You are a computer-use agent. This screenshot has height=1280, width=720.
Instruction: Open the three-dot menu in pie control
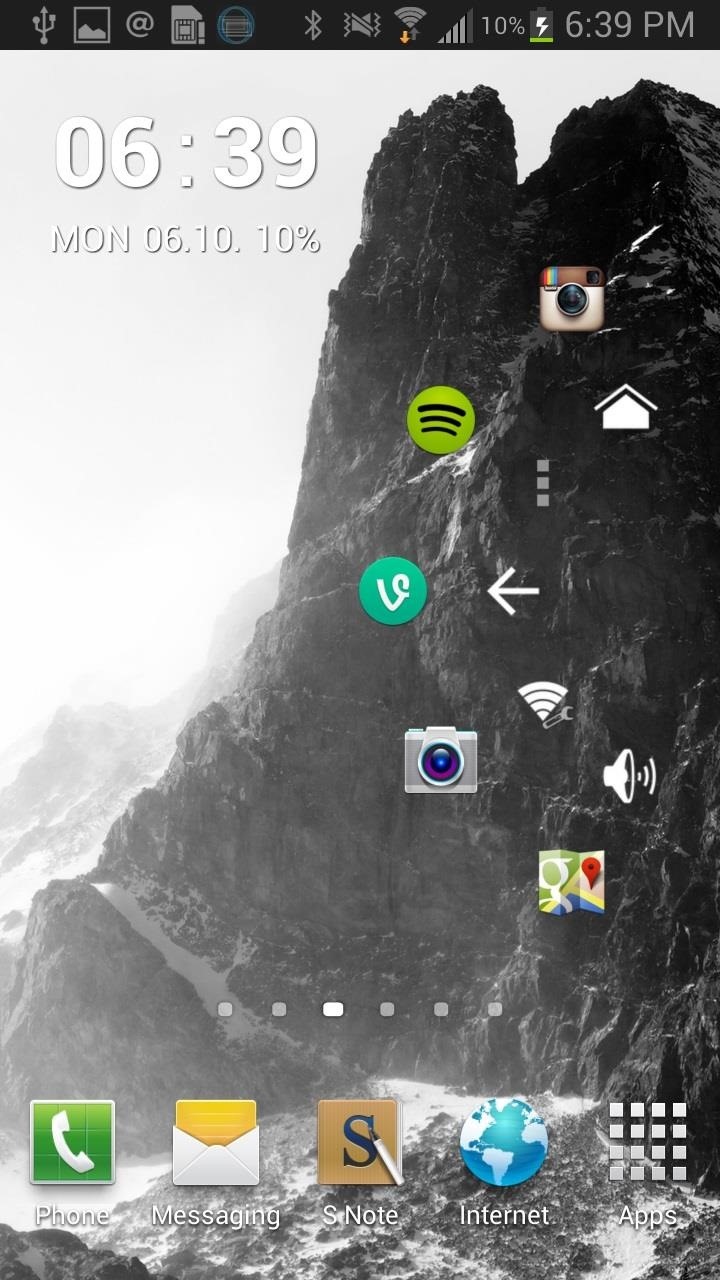click(x=543, y=483)
